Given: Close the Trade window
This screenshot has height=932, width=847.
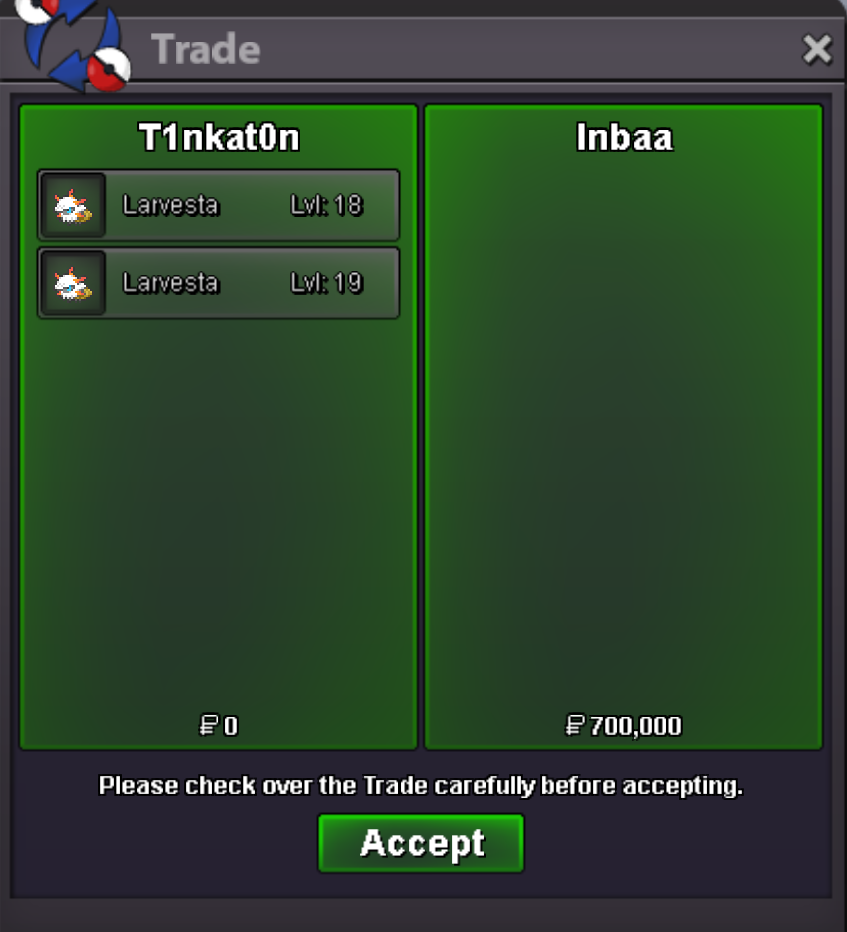Looking at the screenshot, I should point(817,48).
